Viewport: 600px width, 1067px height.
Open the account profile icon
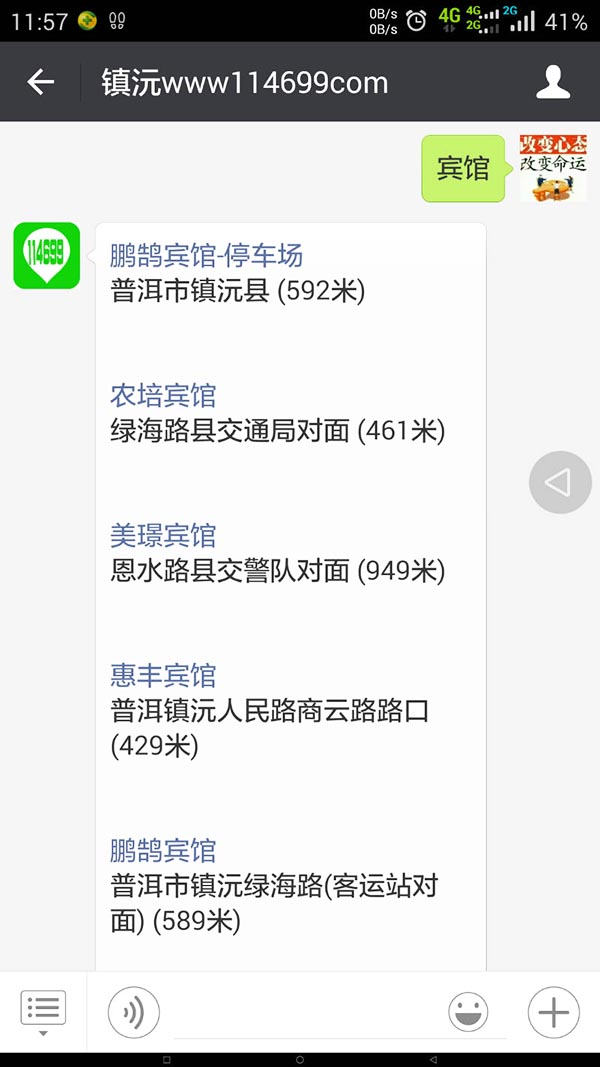click(553, 82)
